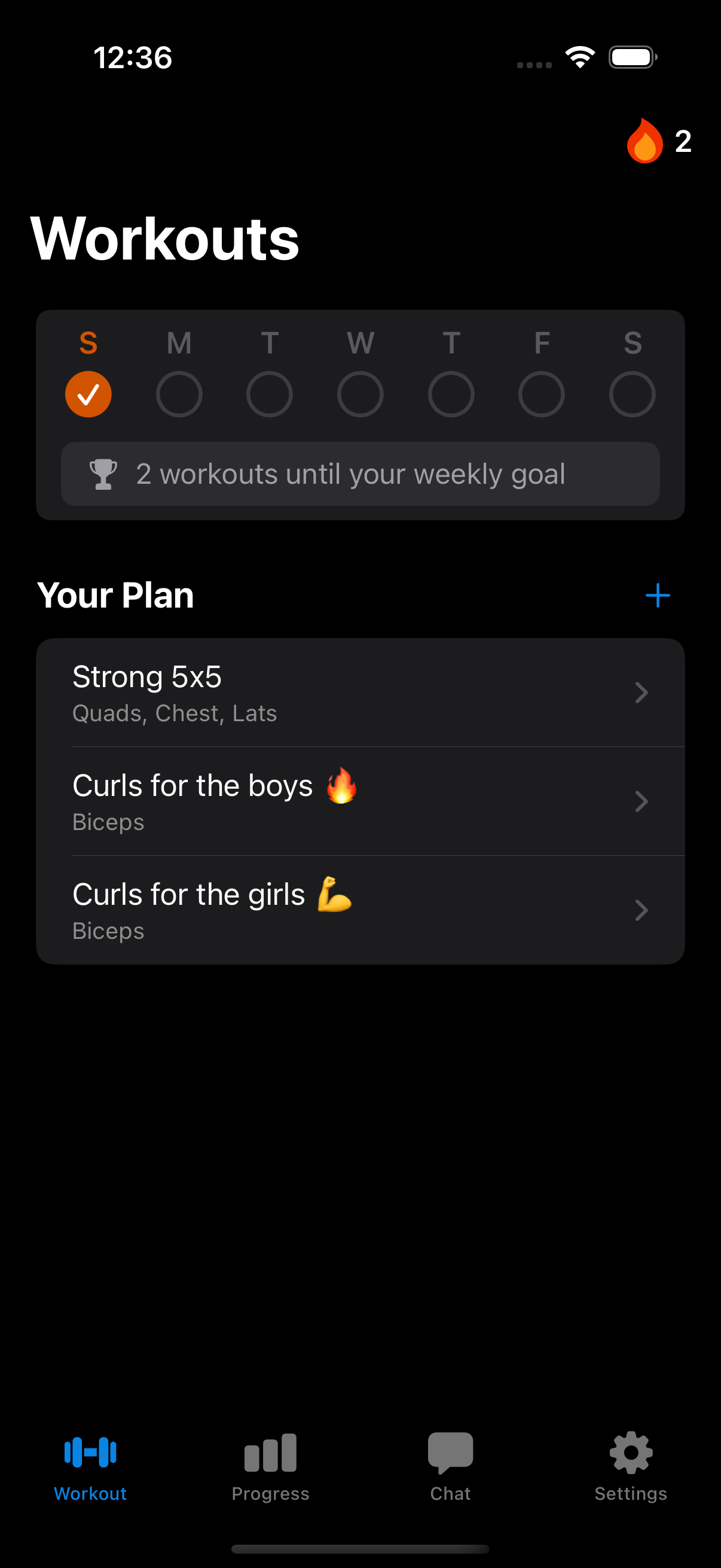721x1568 pixels.
Task: Expand the Curls for the girls chevron
Action: (x=641, y=911)
